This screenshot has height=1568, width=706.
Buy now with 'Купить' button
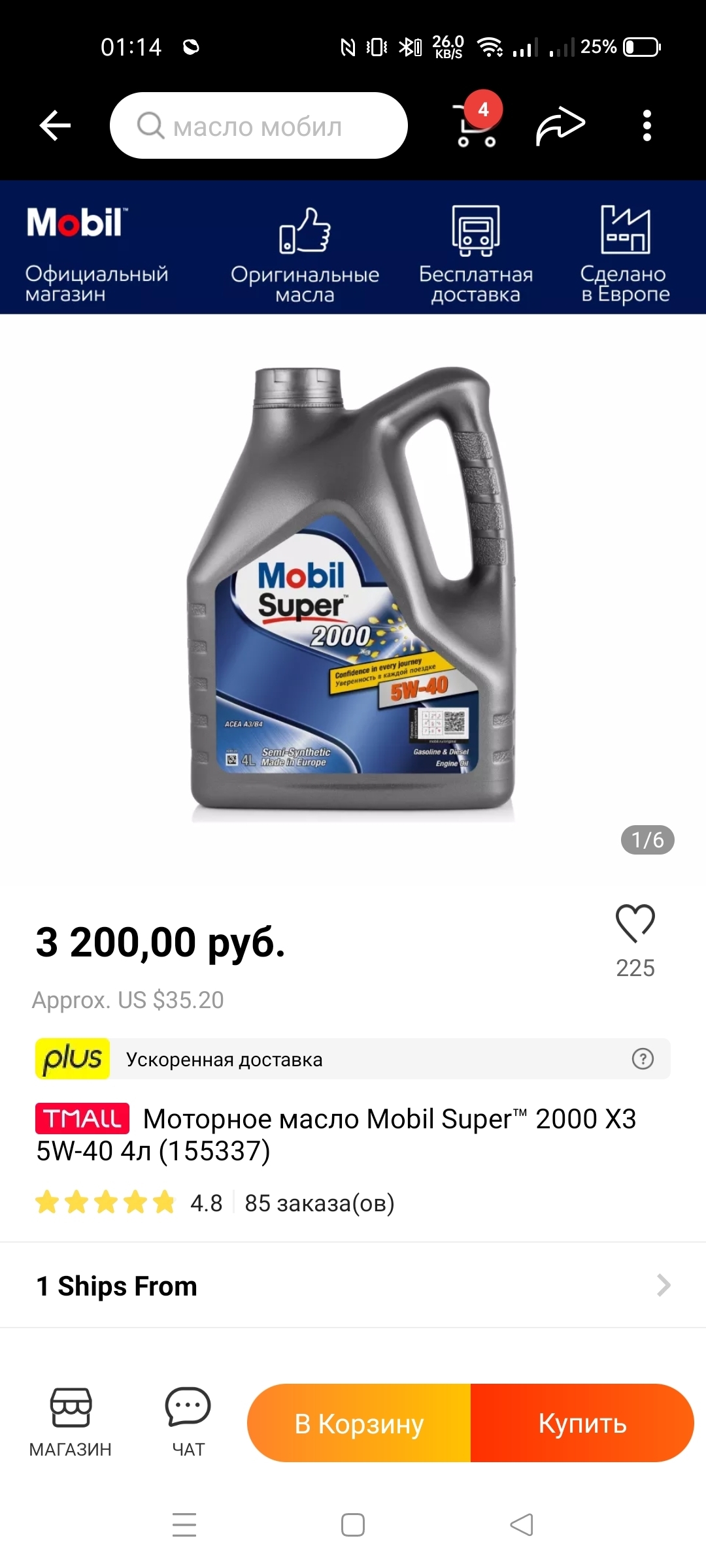582,1423
